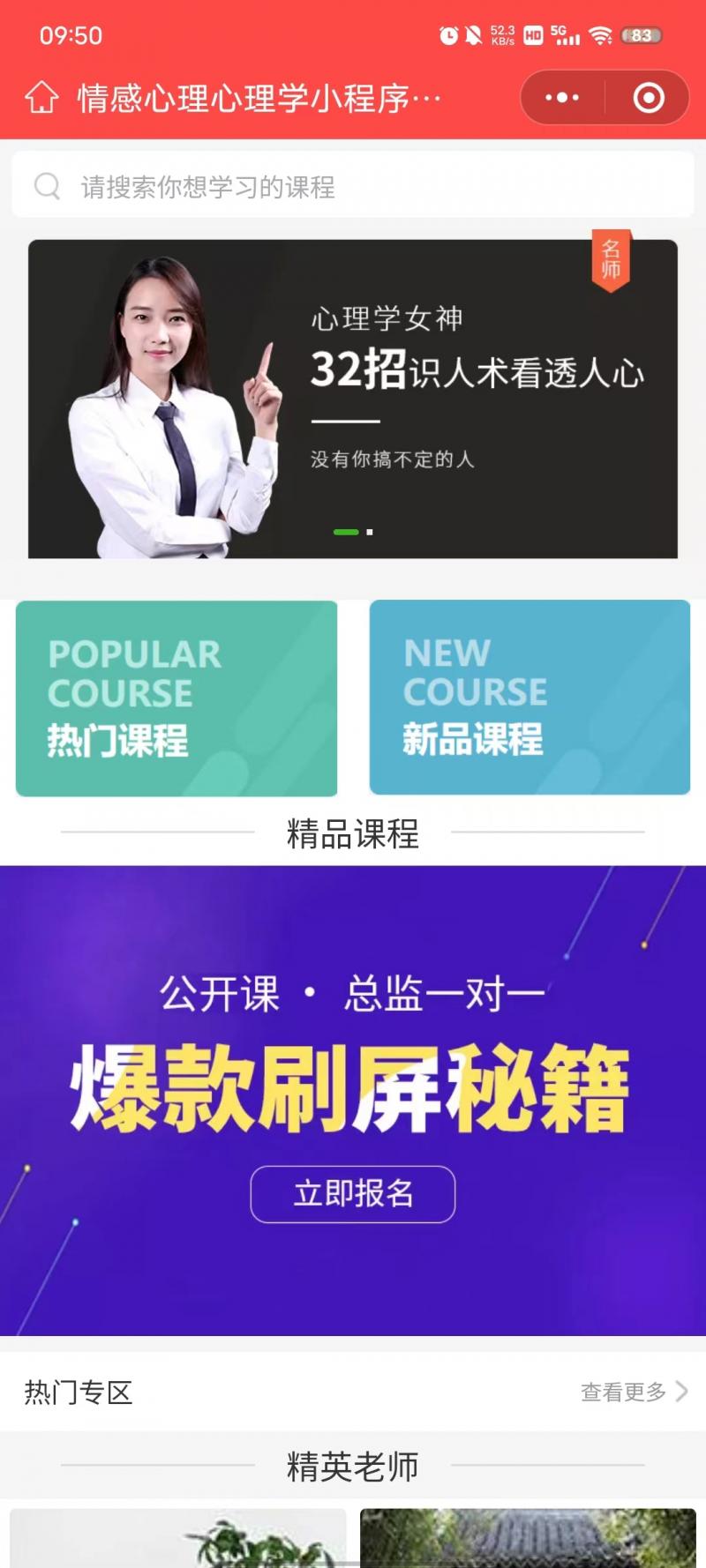View more with 查看更多 in 热门专区
The image size is (706, 1568).
(633, 1392)
